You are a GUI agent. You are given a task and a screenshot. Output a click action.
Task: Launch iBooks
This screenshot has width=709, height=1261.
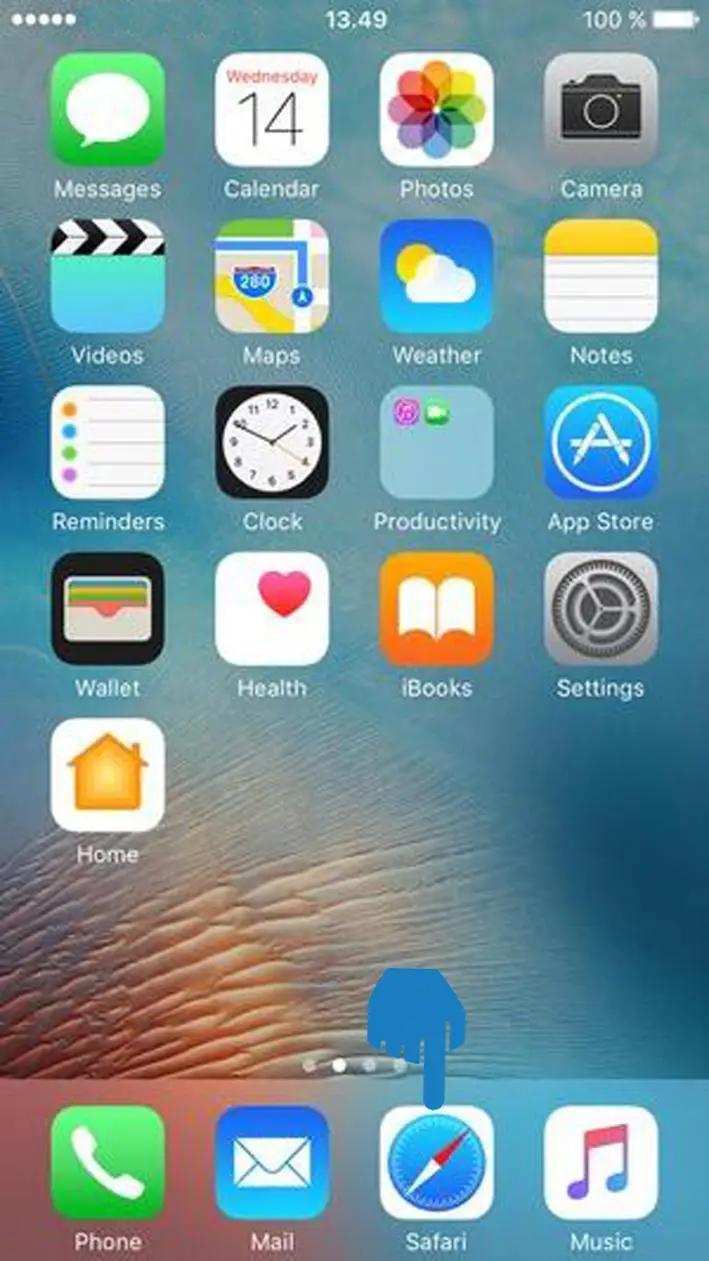pyautogui.click(x=436, y=608)
